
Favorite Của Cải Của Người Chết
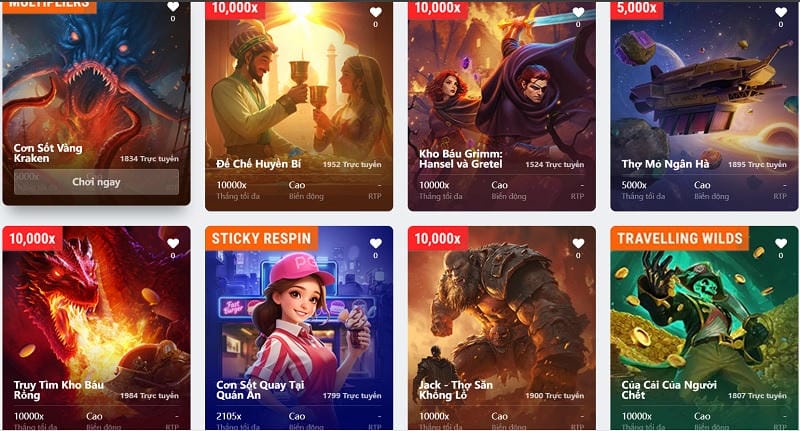point(781,243)
